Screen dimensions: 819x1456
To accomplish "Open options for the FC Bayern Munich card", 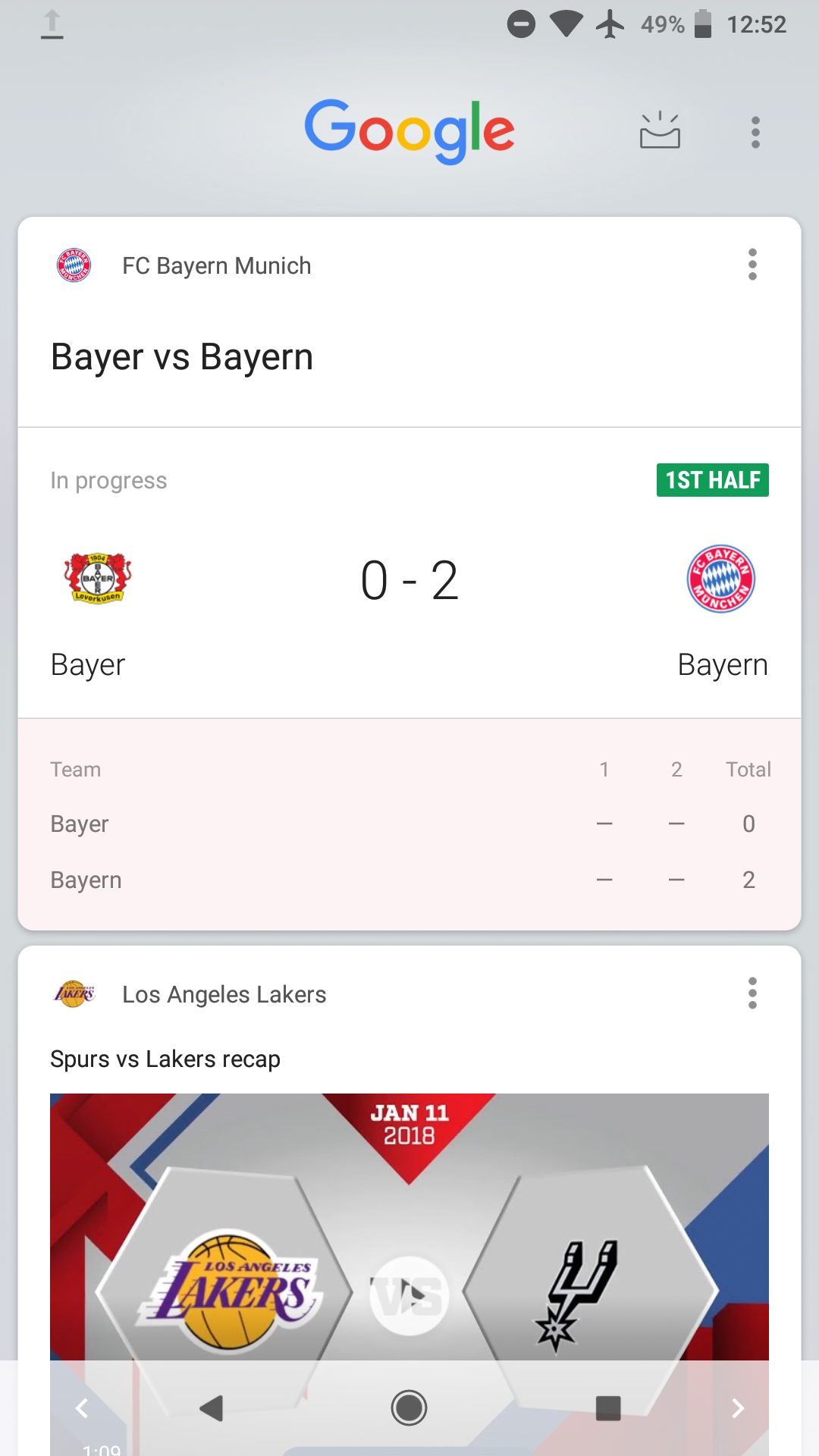I will (753, 265).
